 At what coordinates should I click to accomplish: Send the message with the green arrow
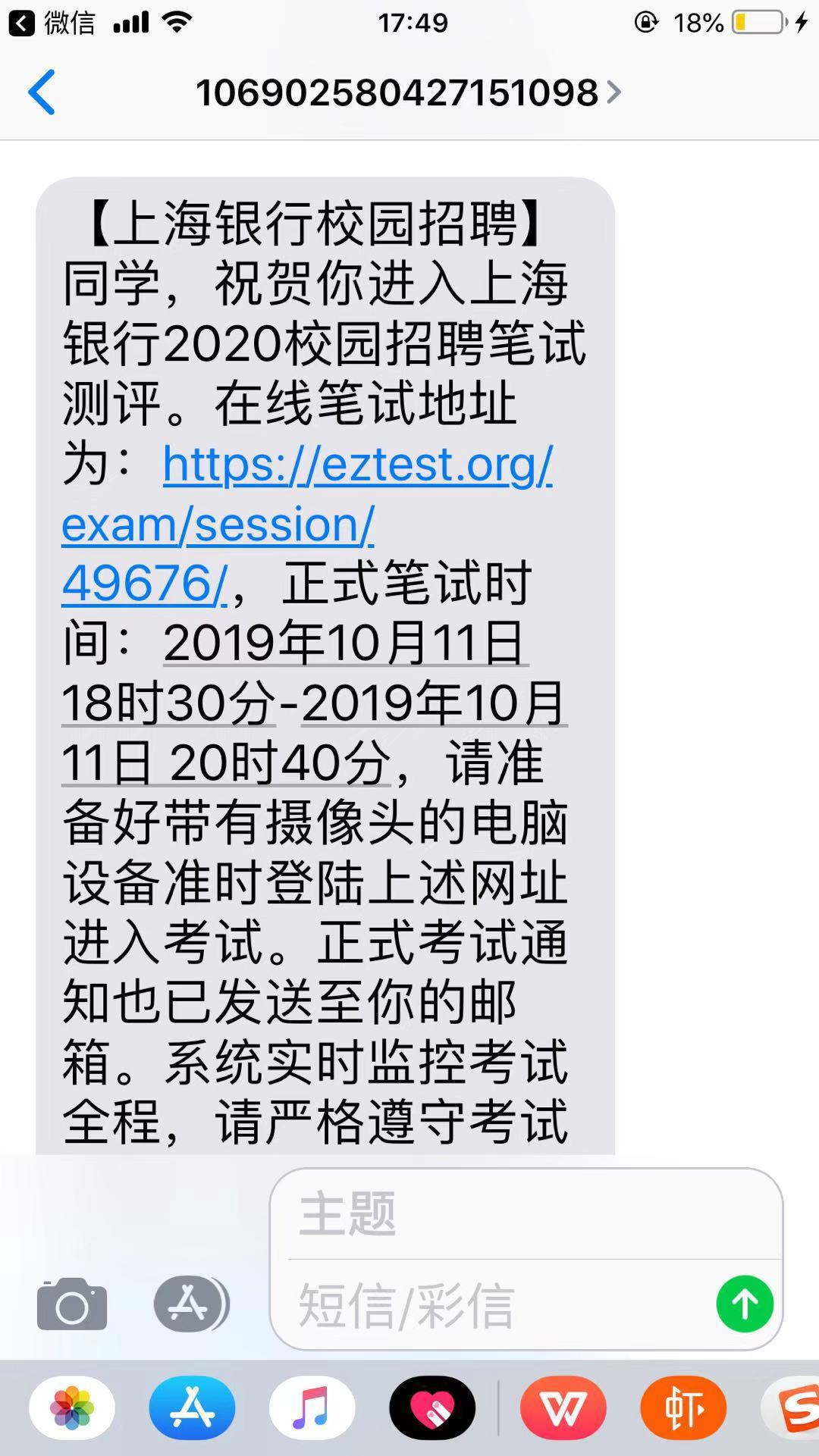[x=745, y=1304]
